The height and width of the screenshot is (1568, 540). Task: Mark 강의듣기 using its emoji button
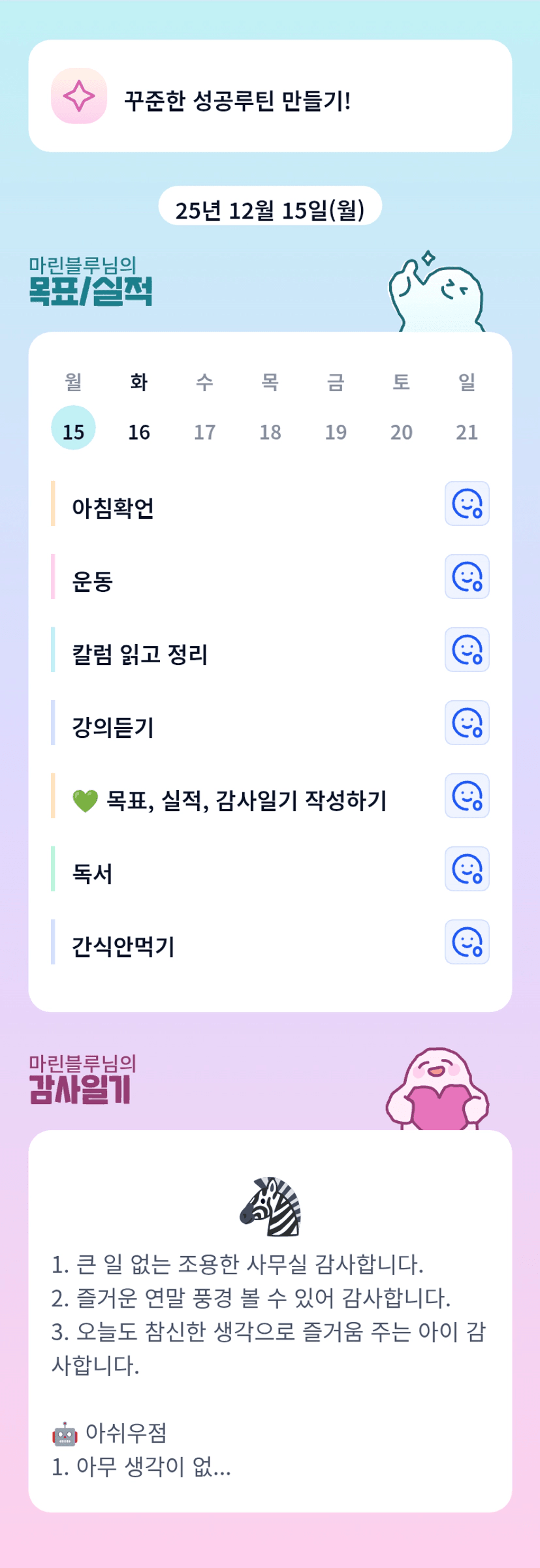[x=467, y=723]
